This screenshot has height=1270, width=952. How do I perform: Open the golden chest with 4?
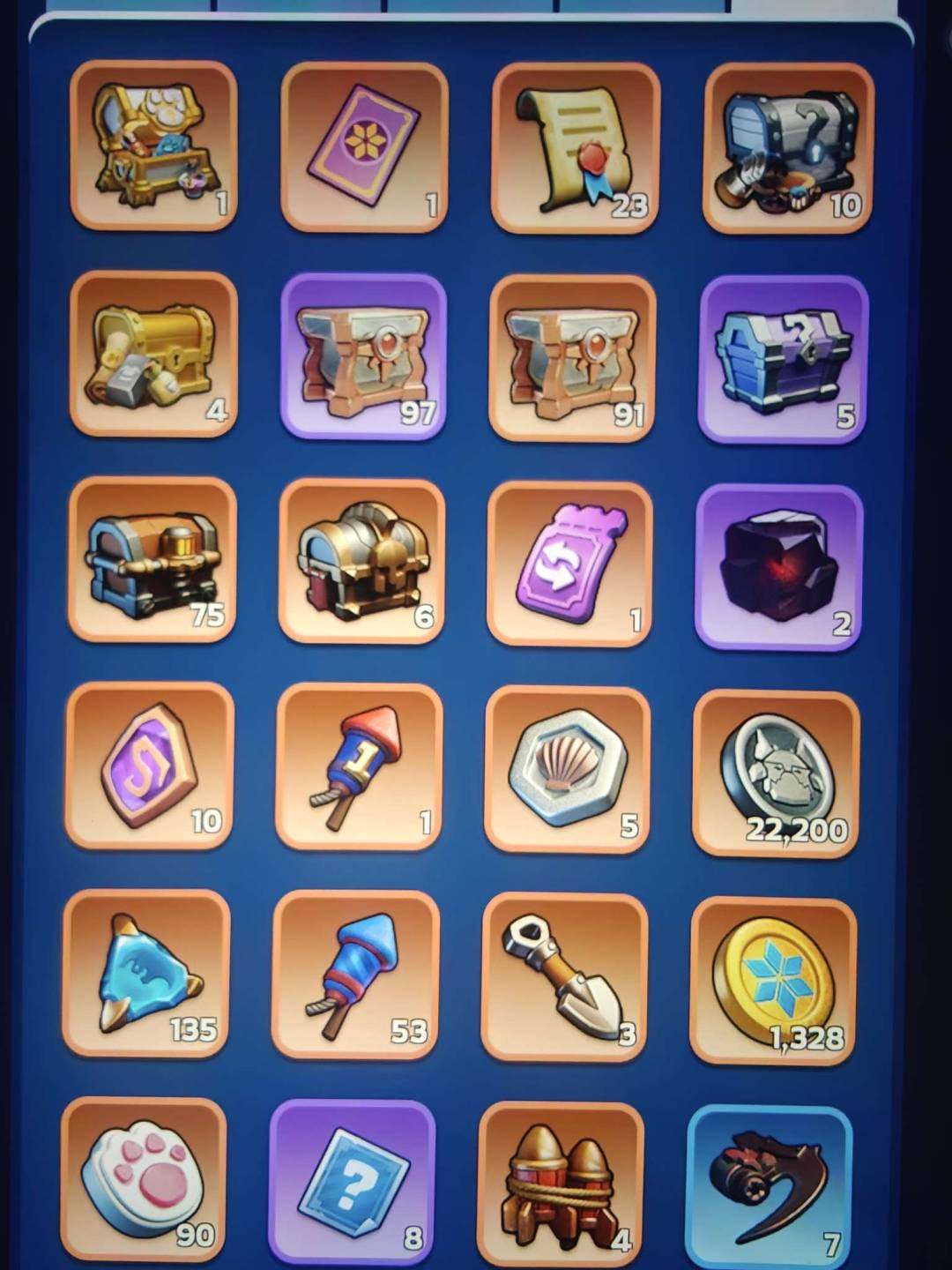pos(153,355)
